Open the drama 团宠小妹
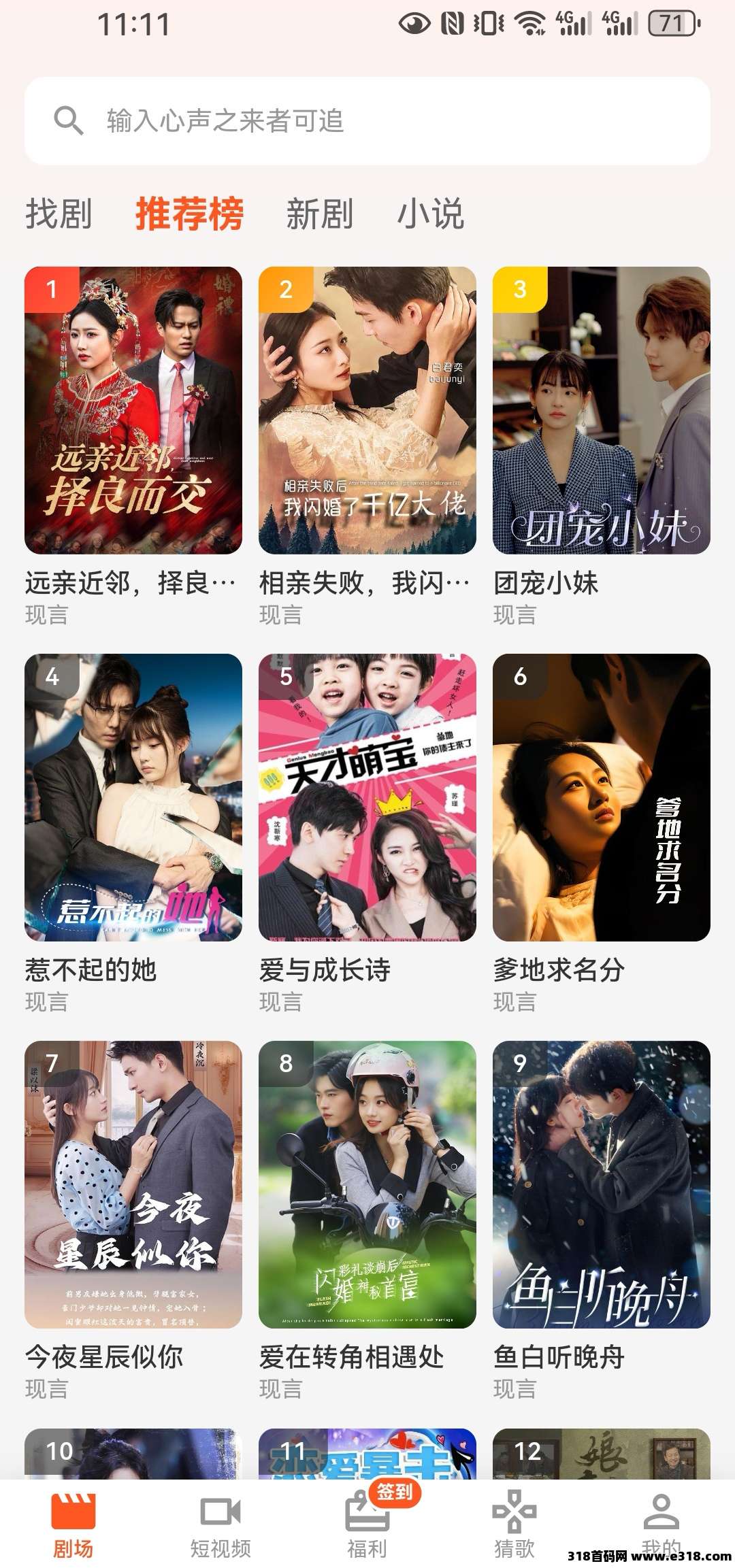The height and width of the screenshot is (1568, 735). (x=602, y=410)
